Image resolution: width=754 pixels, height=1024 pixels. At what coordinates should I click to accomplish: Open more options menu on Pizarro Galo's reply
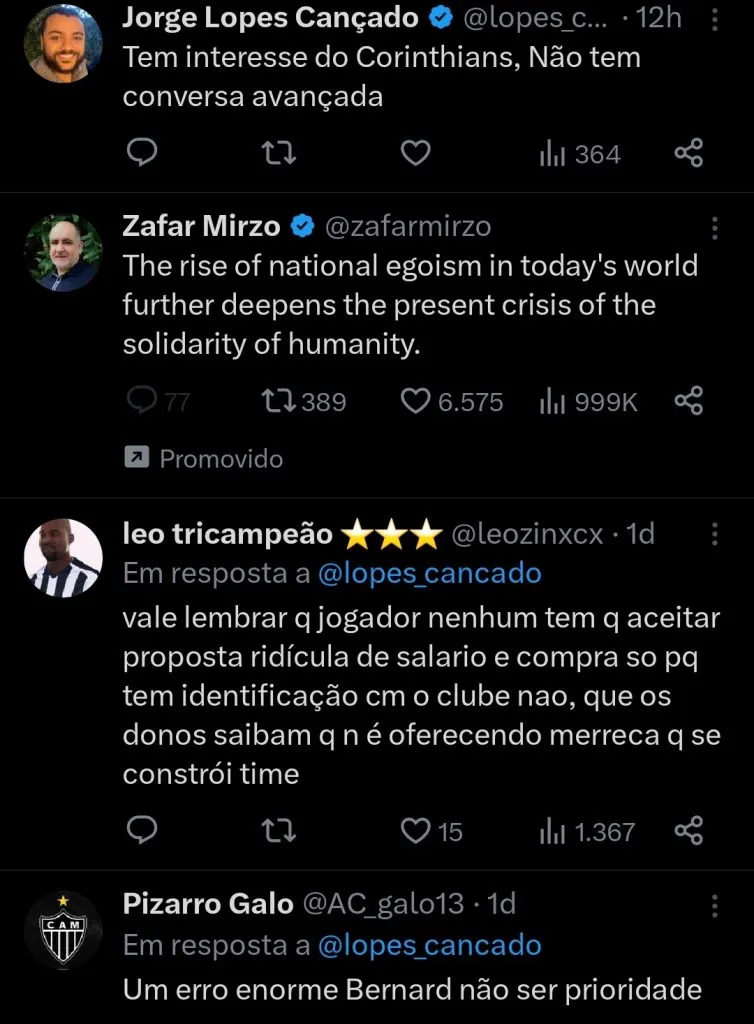coord(715,904)
